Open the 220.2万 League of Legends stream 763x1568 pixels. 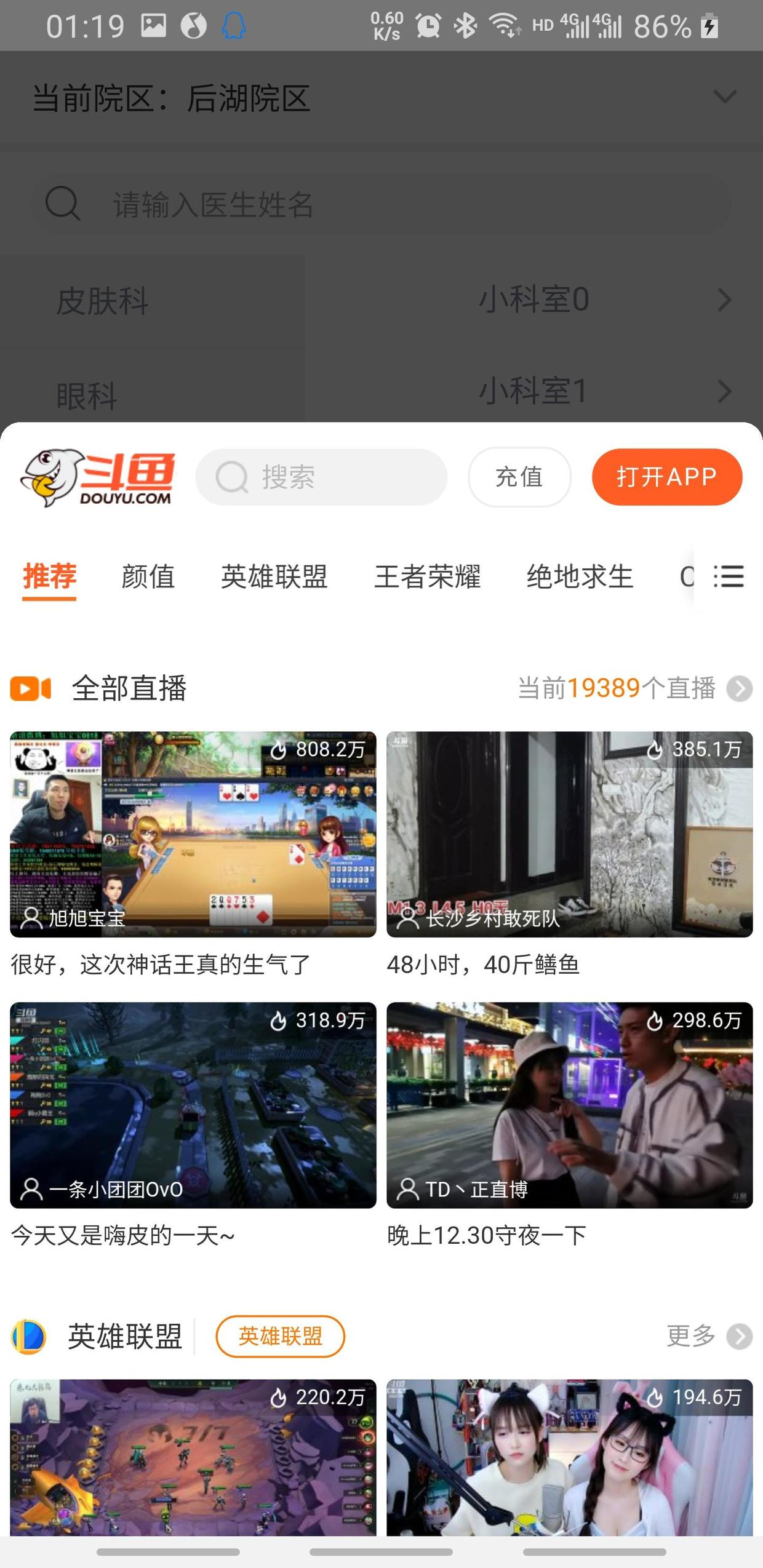[x=193, y=1458]
